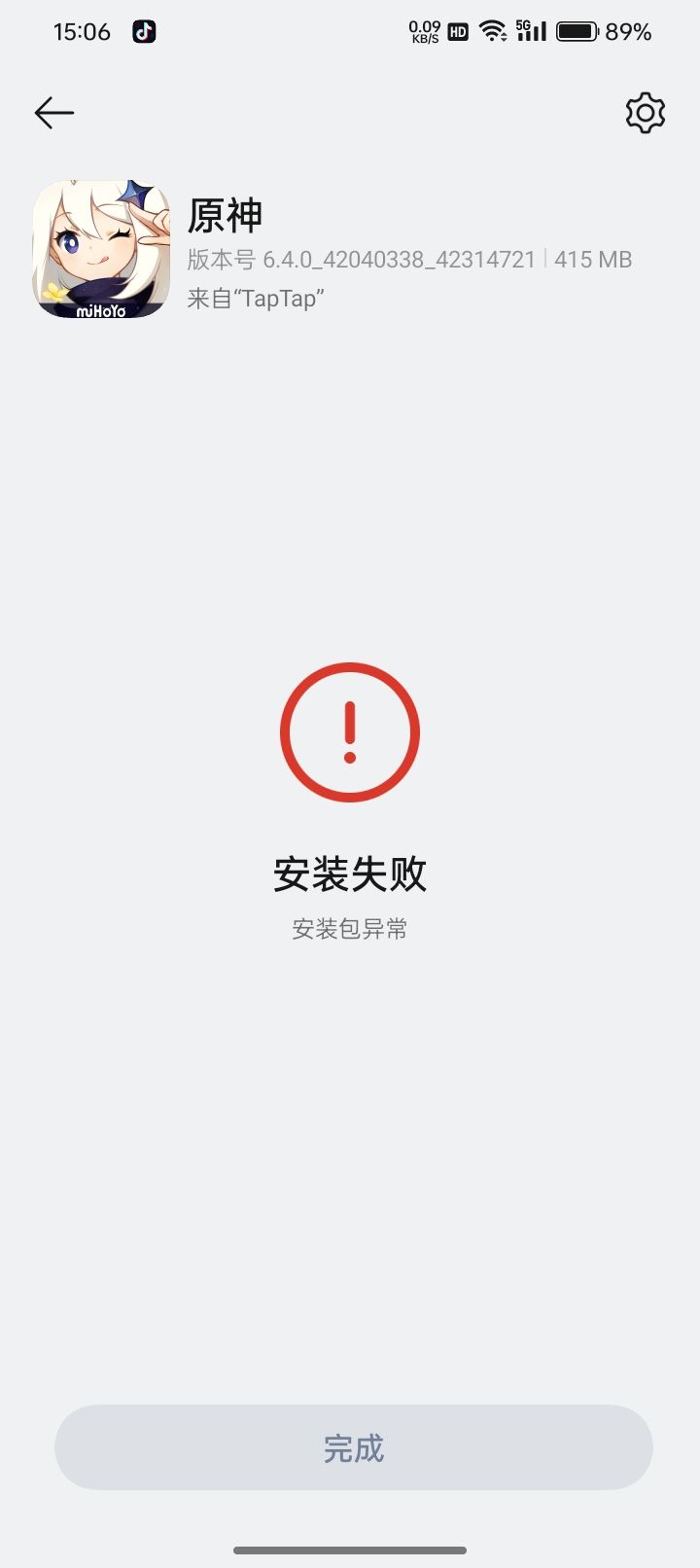Tap the TikTok icon in the status bar
700x1568 pixels.
tap(144, 32)
